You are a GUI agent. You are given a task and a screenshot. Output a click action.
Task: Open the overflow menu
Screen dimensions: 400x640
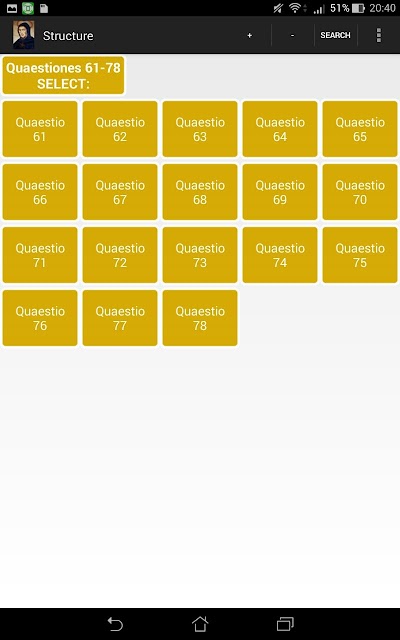(379, 36)
